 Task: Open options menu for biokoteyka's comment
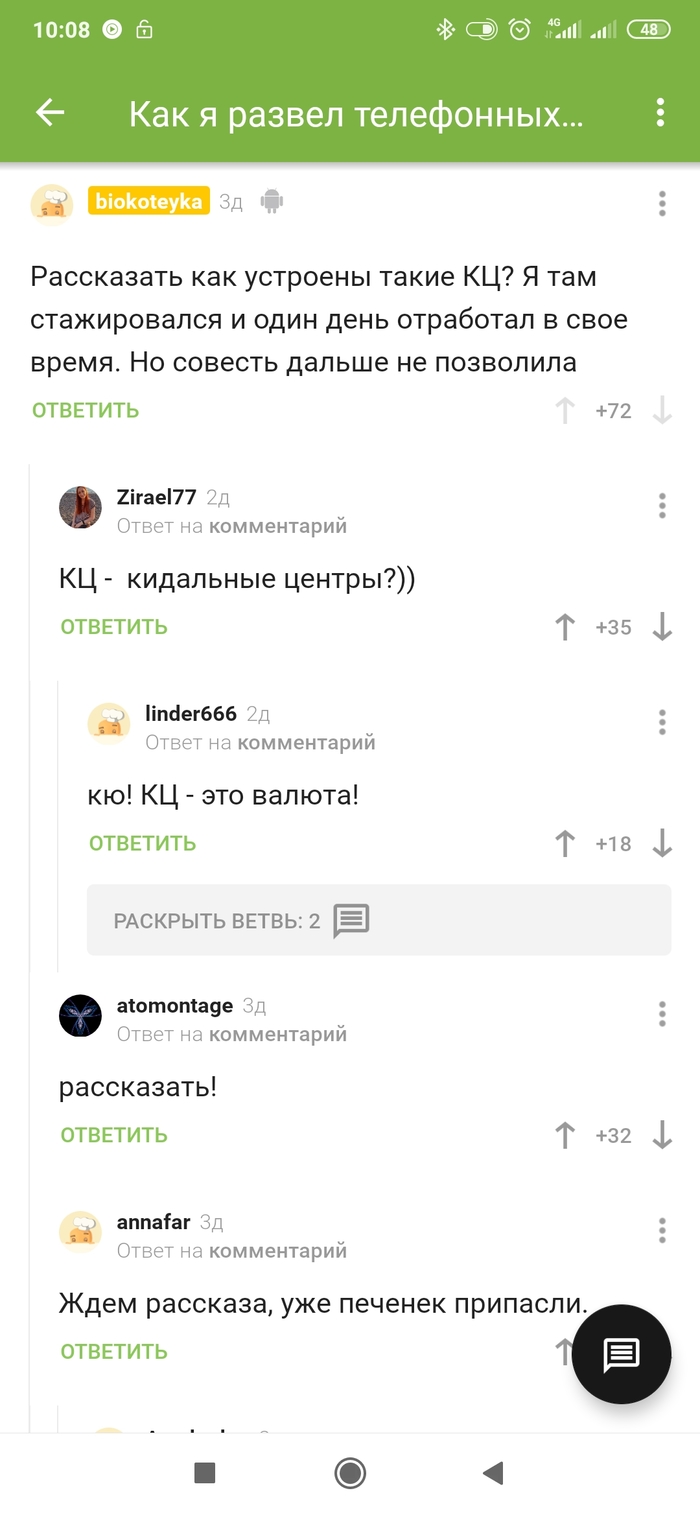[662, 203]
